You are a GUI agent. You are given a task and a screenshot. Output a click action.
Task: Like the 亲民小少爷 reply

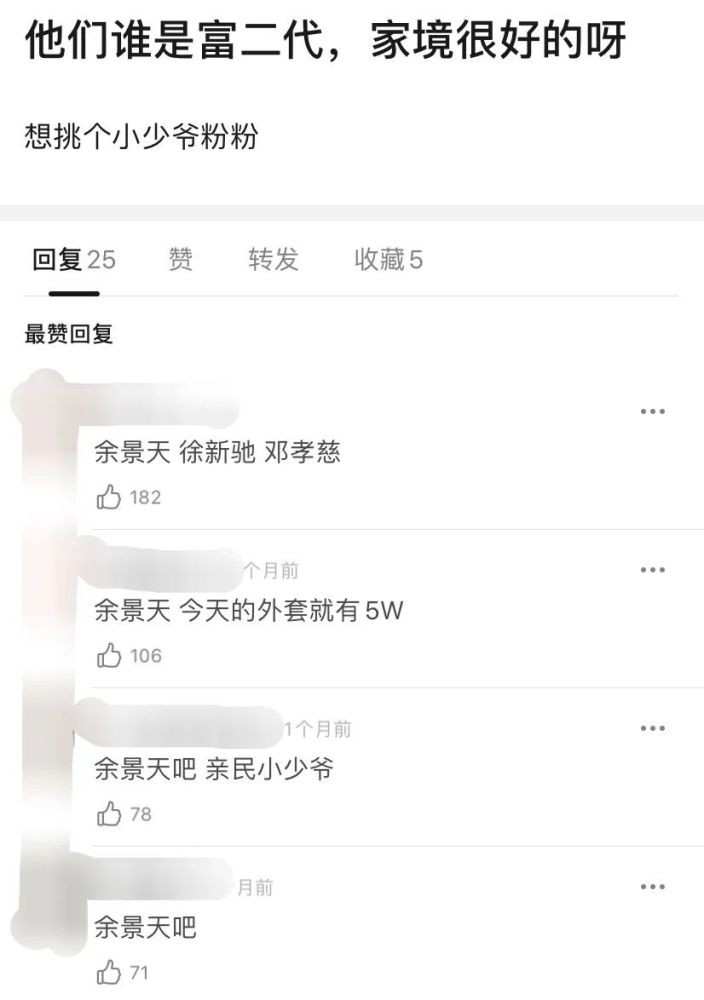[x=109, y=814]
